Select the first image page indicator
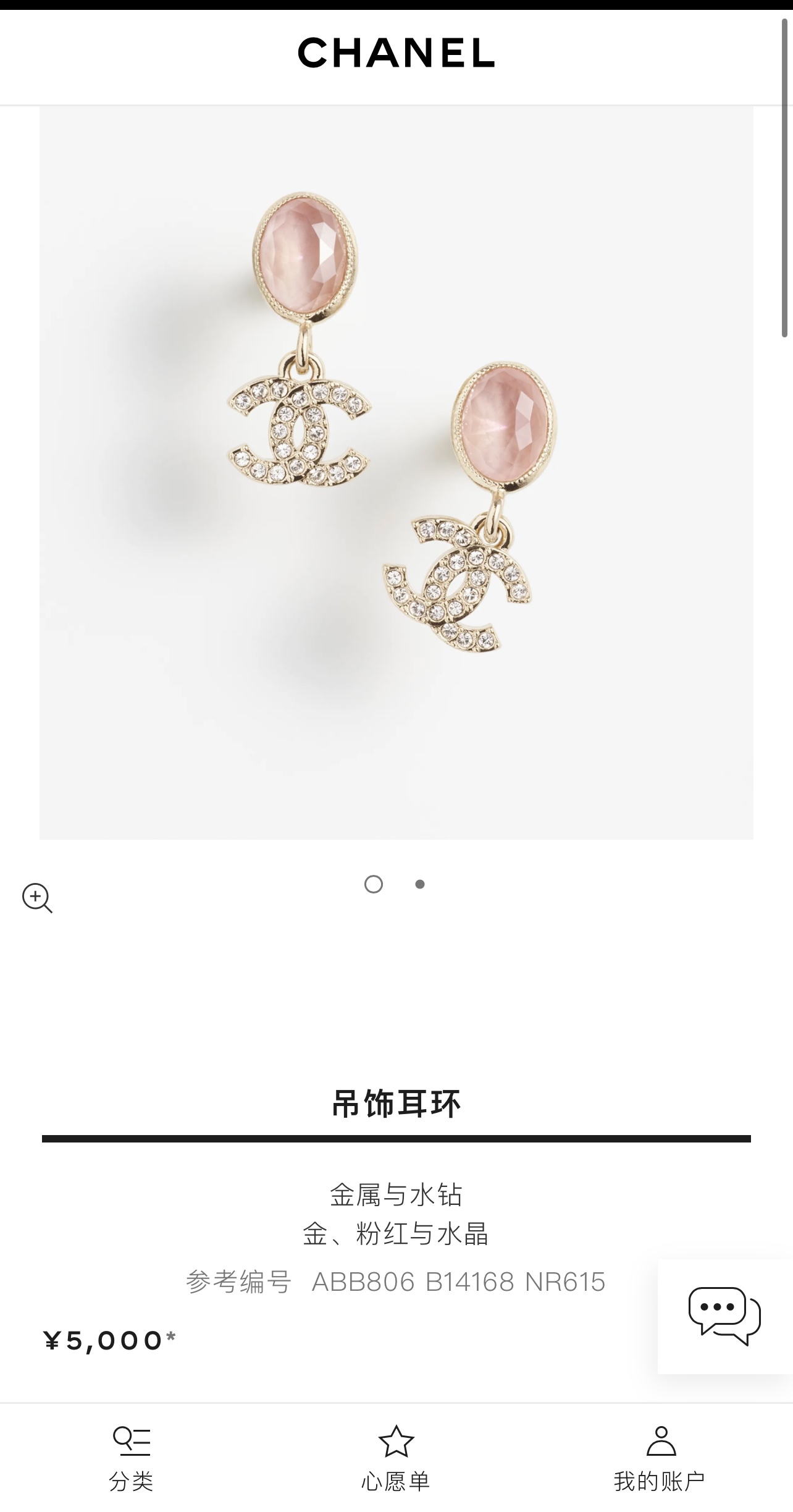793x1512 pixels. (374, 884)
